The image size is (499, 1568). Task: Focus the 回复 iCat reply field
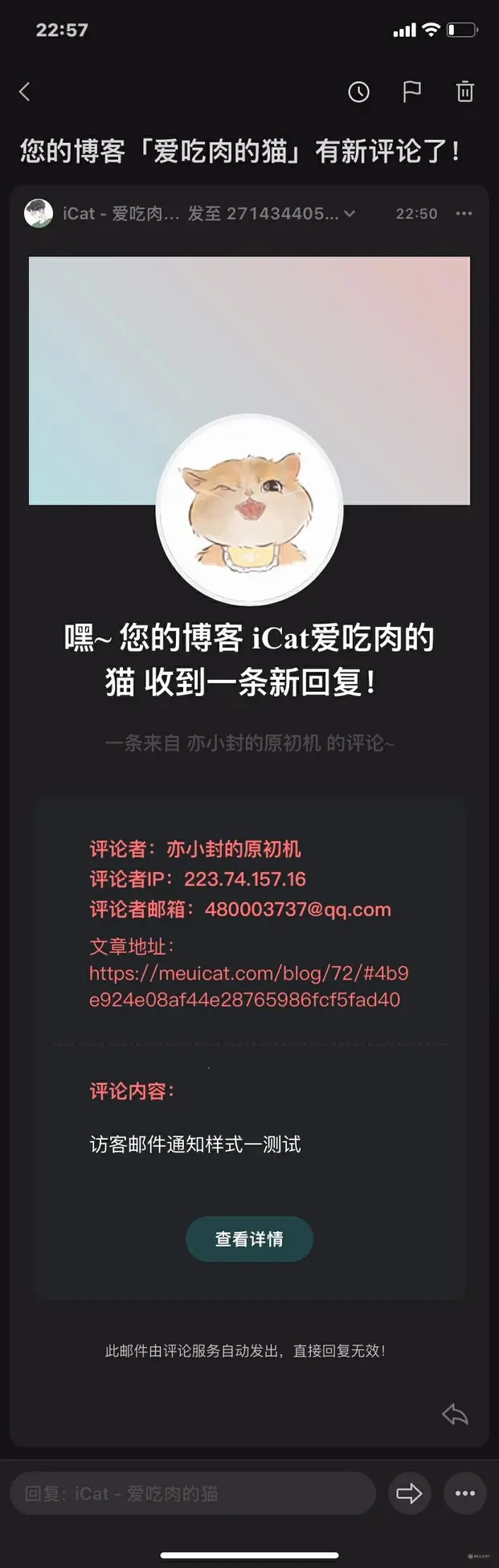click(x=193, y=1493)
